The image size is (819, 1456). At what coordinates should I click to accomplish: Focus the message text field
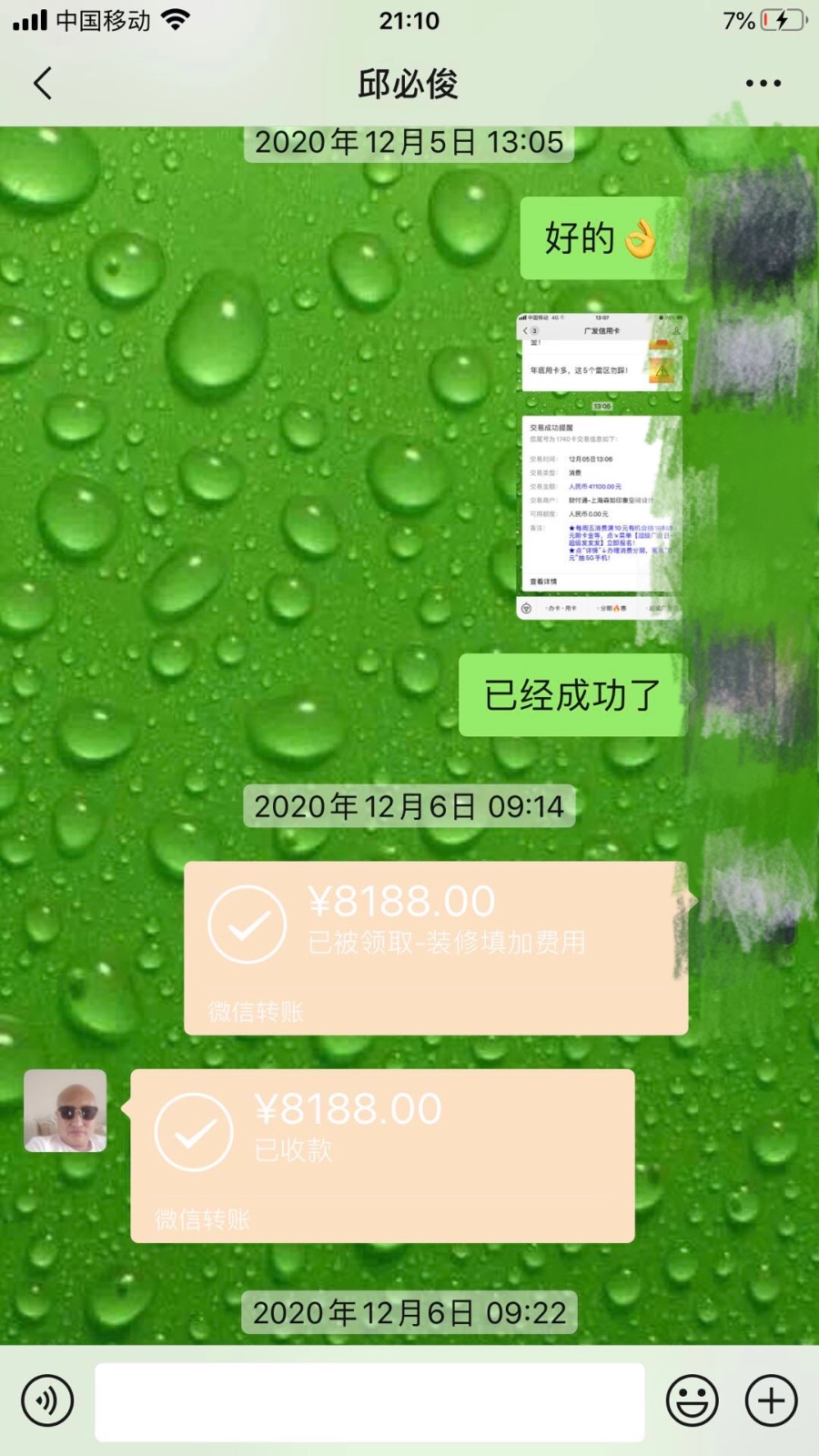coord(369,1401)
